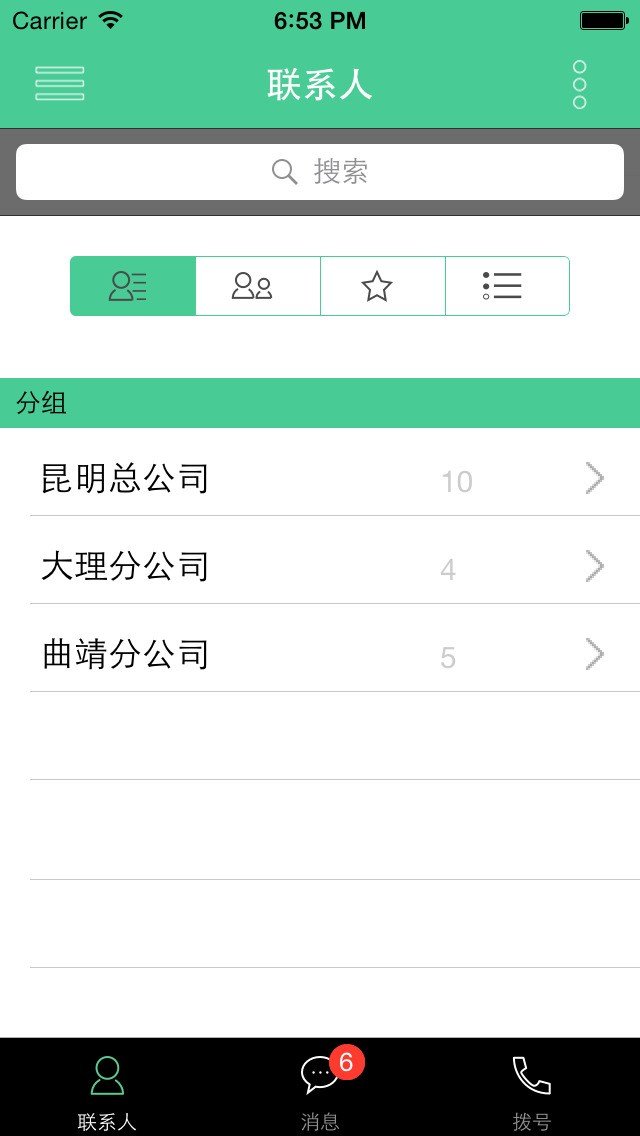Switch to the two-people contacts segment
Image resolution: width=640 pixels, height=1136 pixels.
258,286
